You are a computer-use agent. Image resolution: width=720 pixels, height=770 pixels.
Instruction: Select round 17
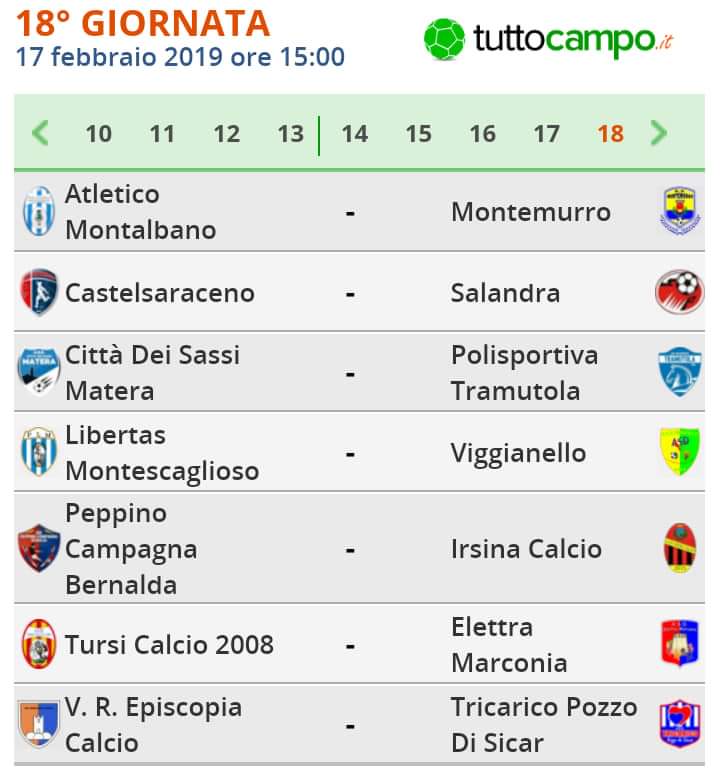tap(546, 134)
